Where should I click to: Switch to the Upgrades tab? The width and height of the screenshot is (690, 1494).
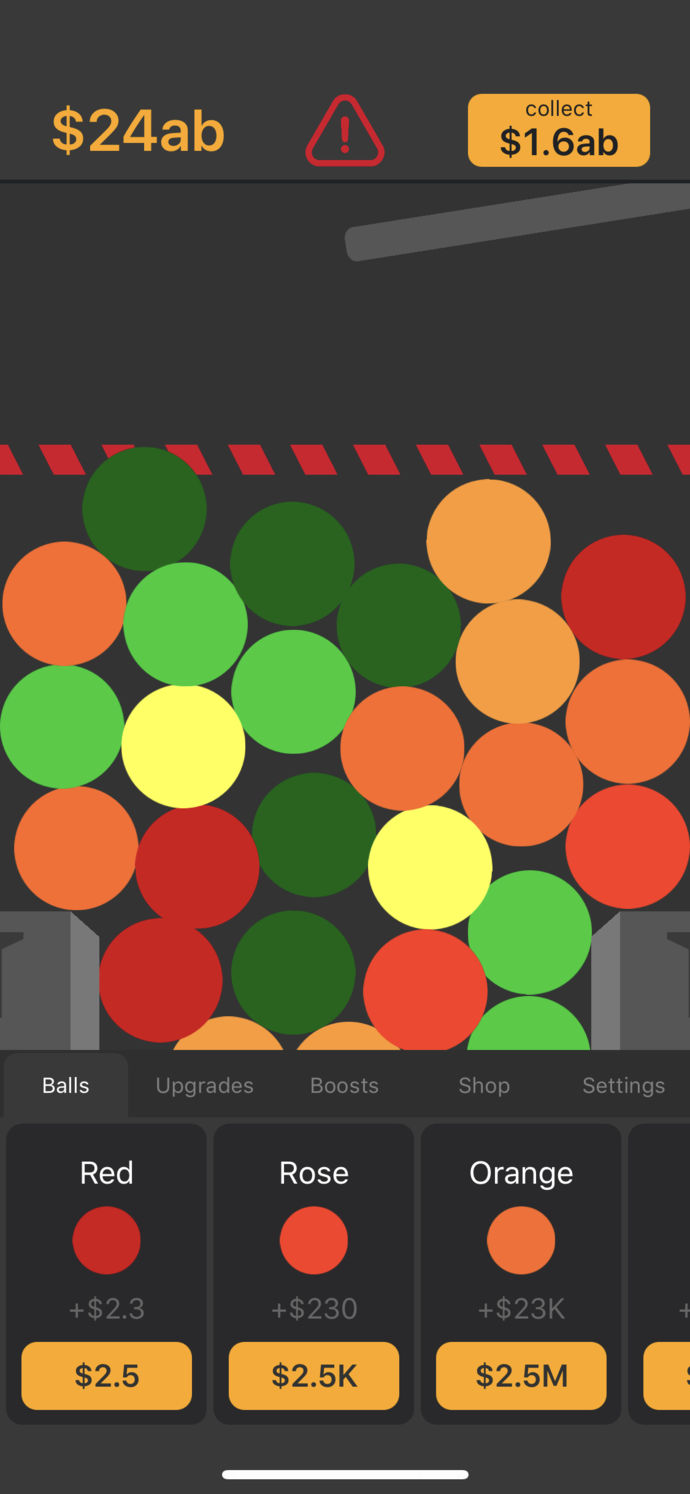pos(204,1085)
